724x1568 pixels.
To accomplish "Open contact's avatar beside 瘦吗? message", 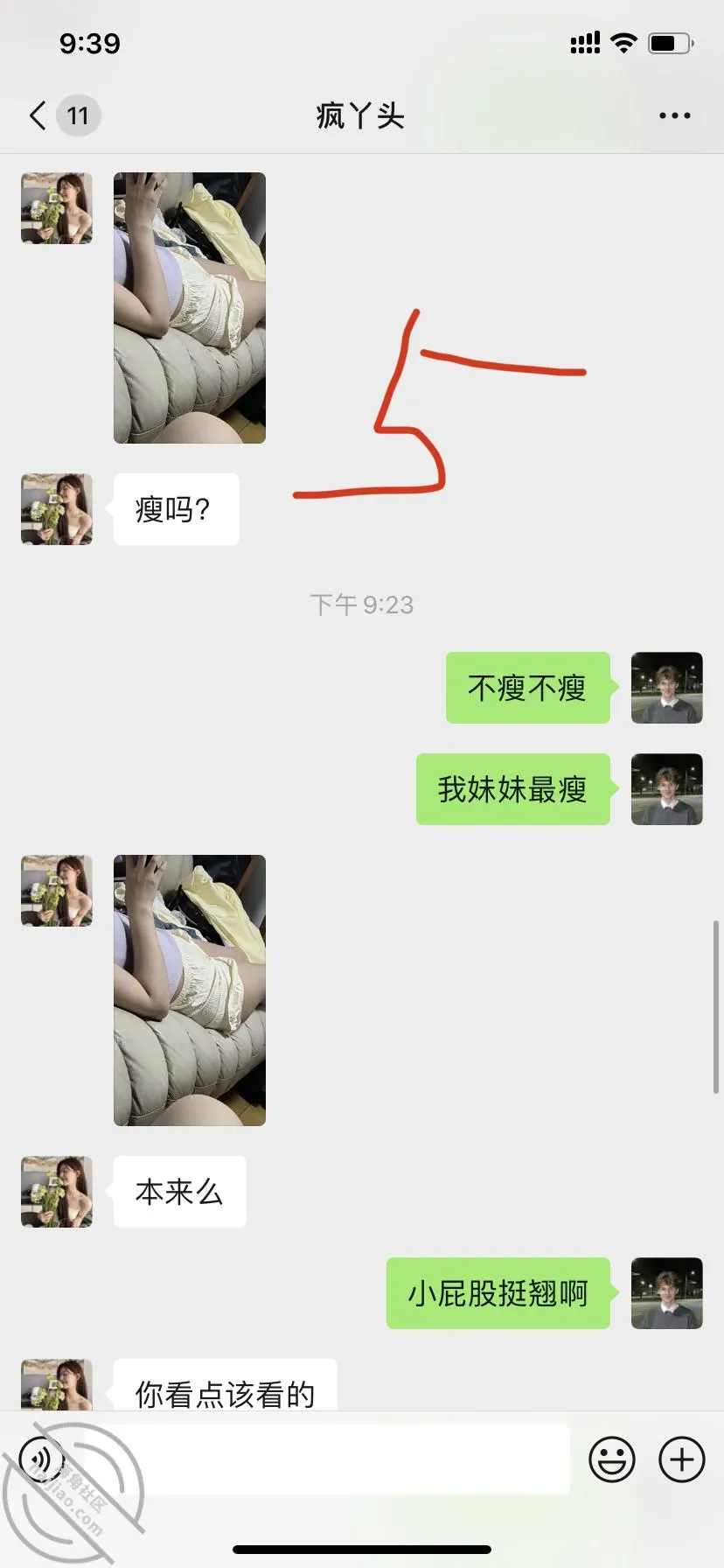I will (x=57, y=509).
